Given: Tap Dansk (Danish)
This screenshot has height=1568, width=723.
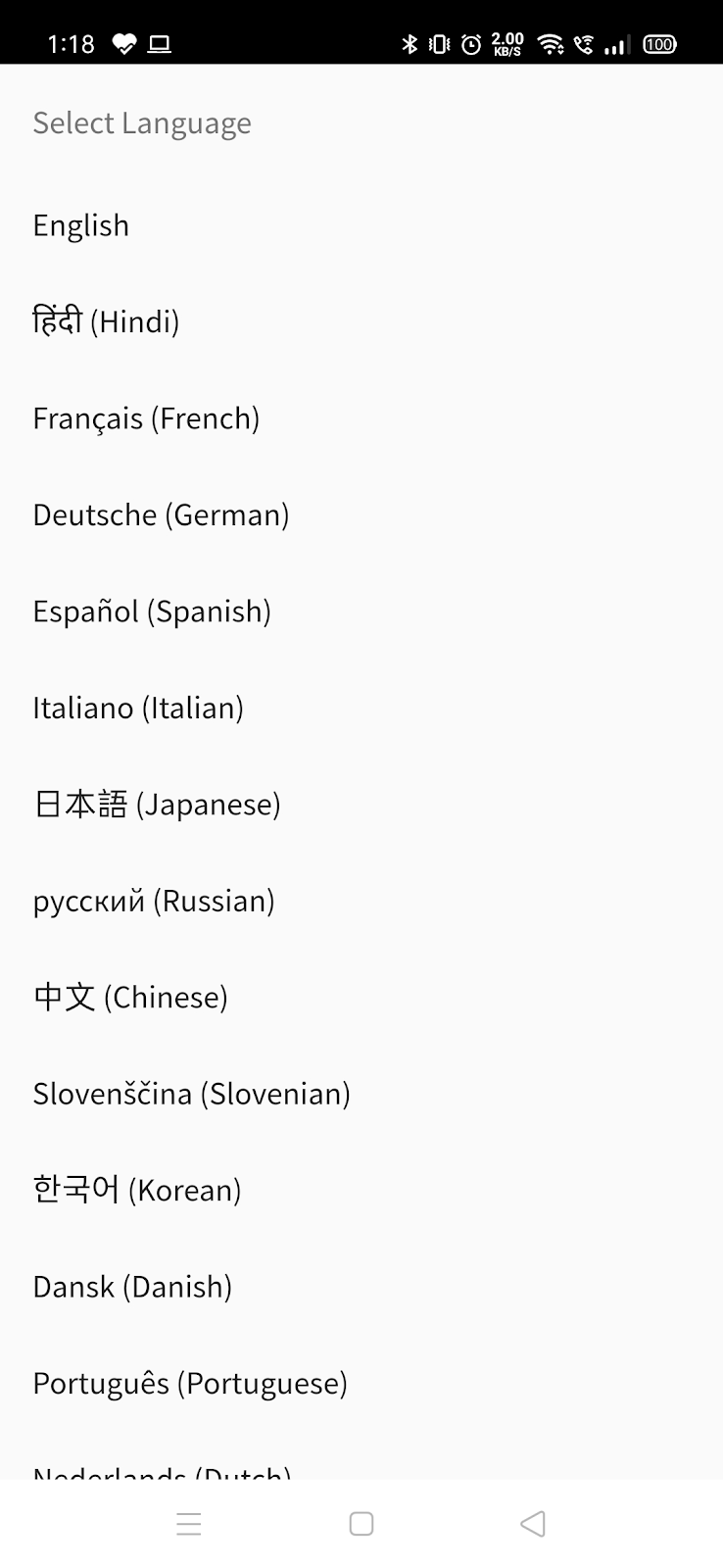Looking at the screenshot, I should 132,1287.
